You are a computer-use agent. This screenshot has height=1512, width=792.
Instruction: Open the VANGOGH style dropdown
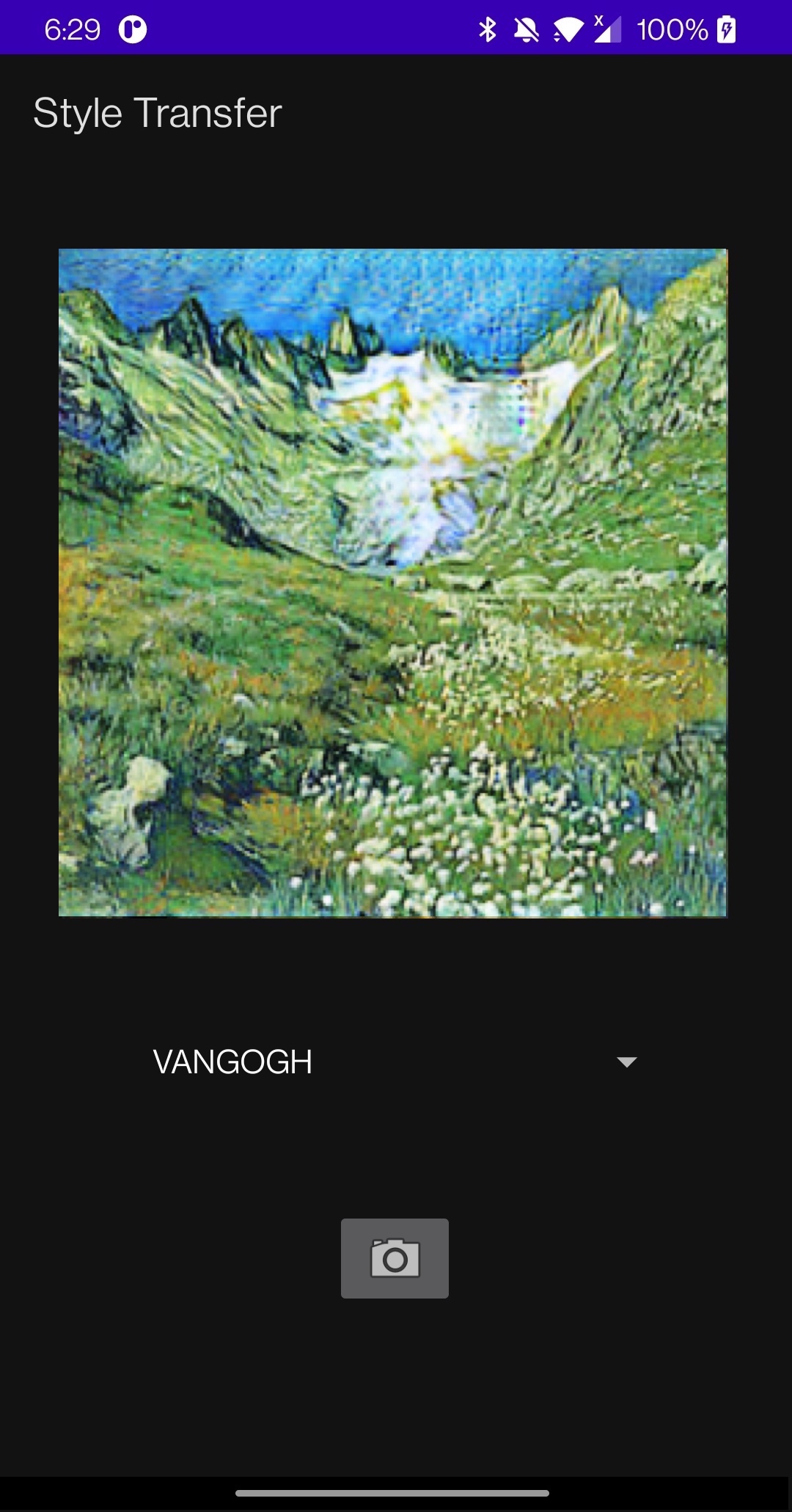coord(395,1062)
